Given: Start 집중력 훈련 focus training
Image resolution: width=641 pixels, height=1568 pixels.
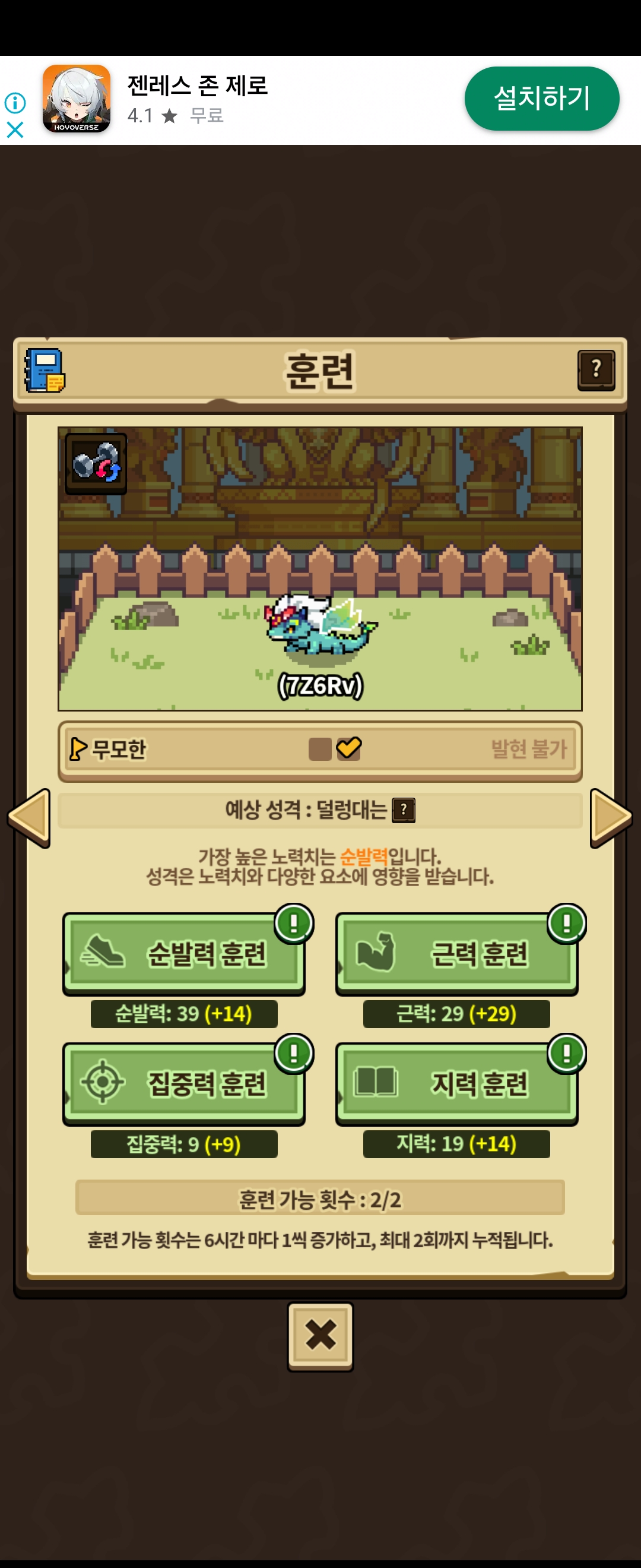Looking at the screenshot, I should click(x=183, y=1083).
